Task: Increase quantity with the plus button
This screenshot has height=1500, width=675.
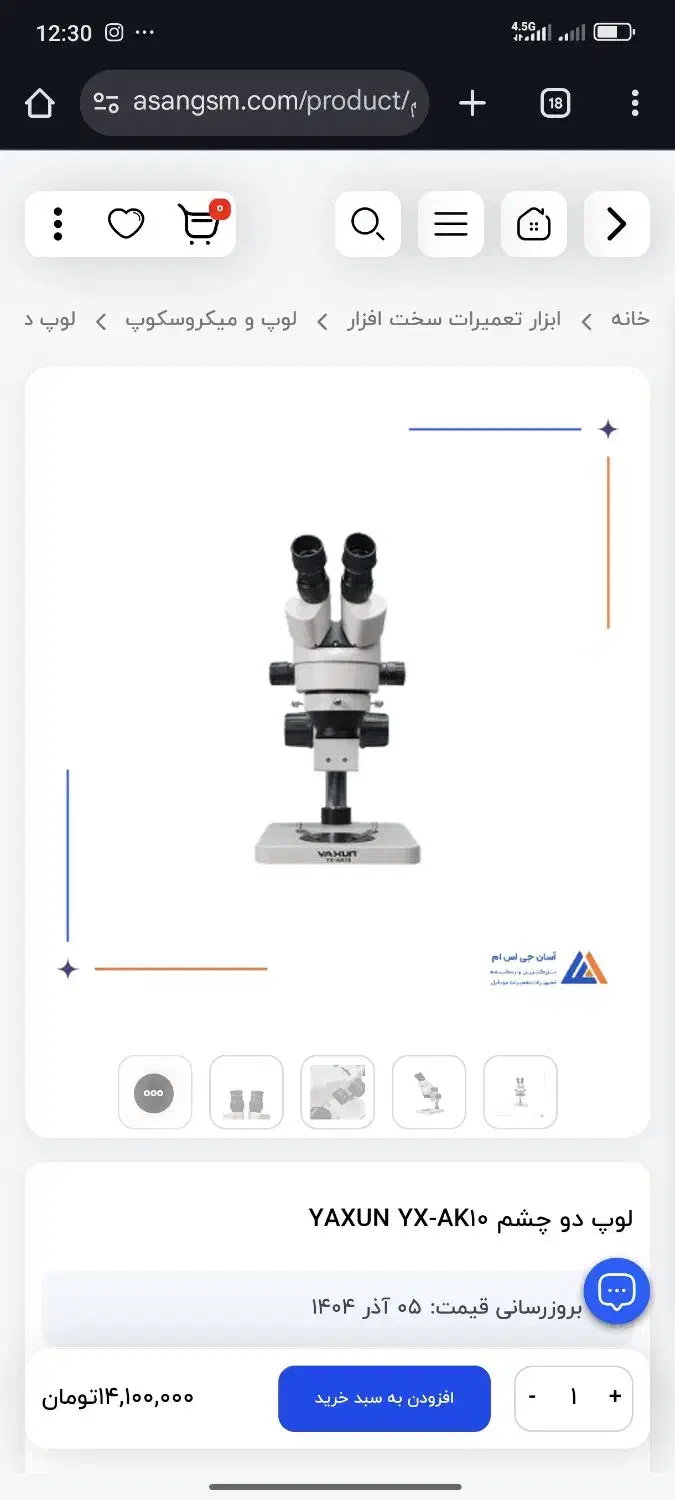Action: point(615,1397)
